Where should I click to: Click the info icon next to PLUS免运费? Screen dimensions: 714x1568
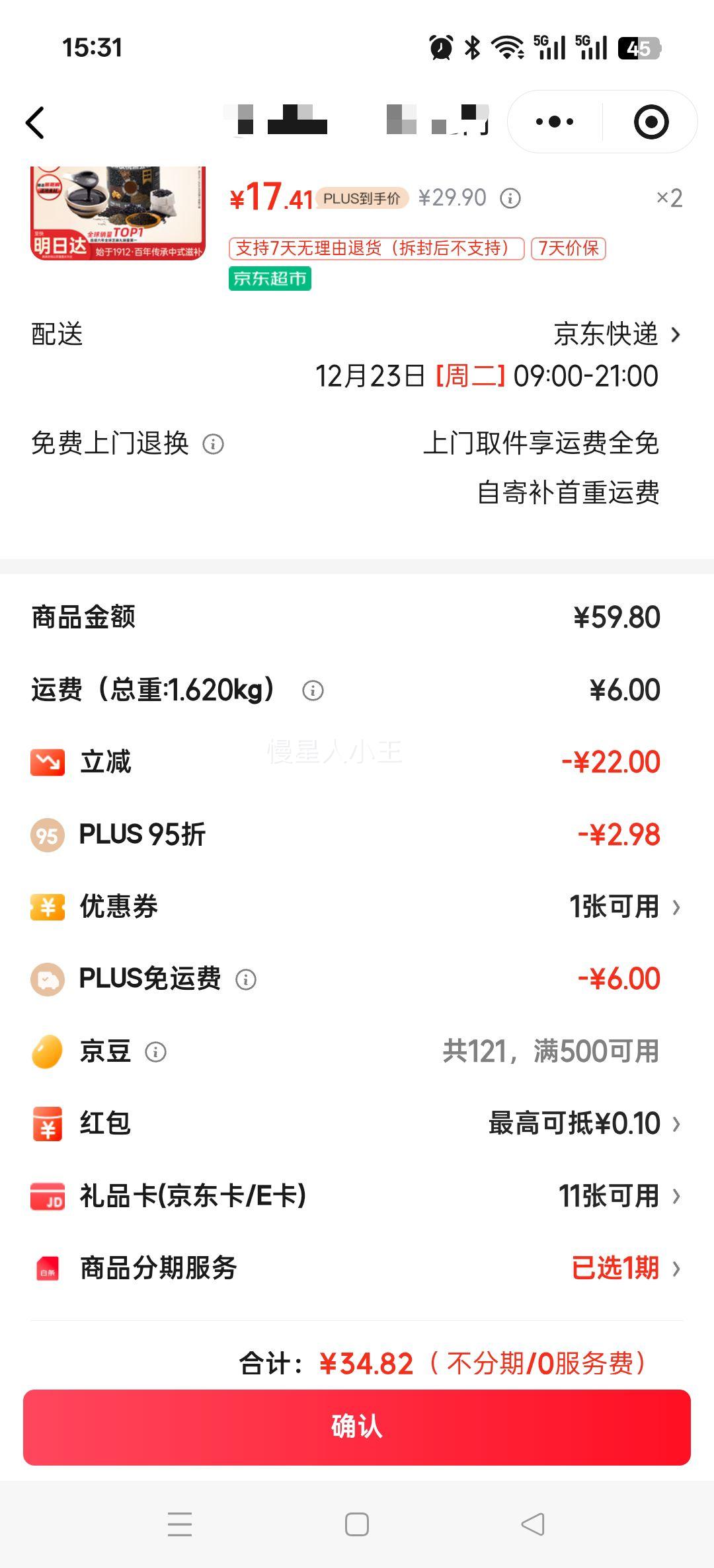point(247,981)
